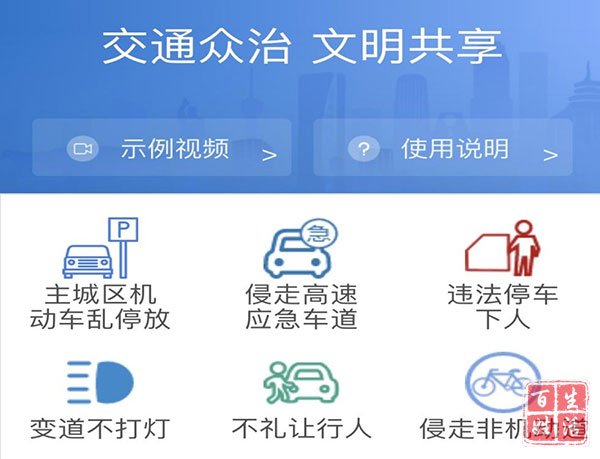Screen dimensions: 600x459
Task: Open the 示例视频 example video
Action: tap(162, 149)
